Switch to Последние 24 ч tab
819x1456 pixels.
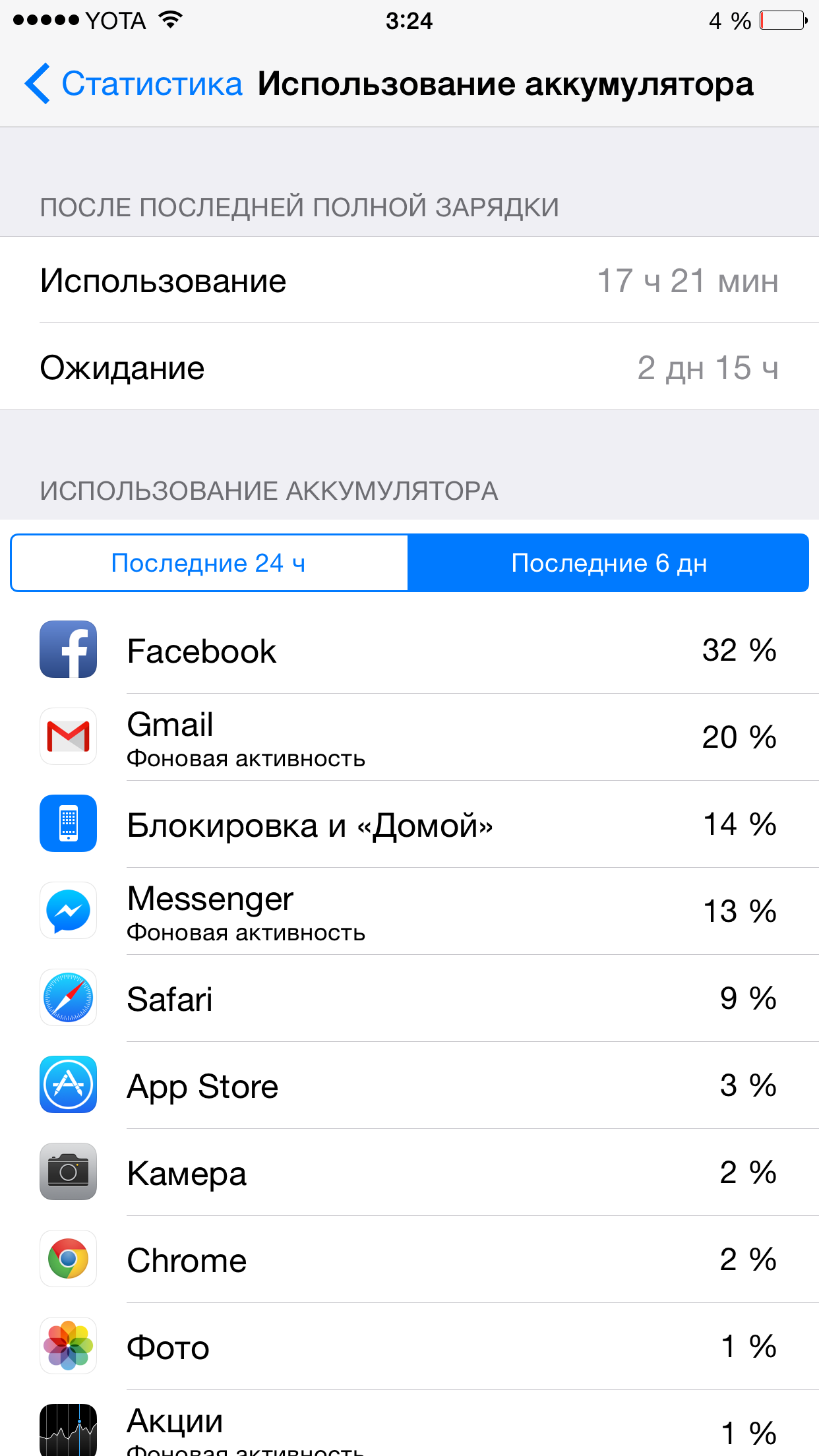tap(209, 563)
